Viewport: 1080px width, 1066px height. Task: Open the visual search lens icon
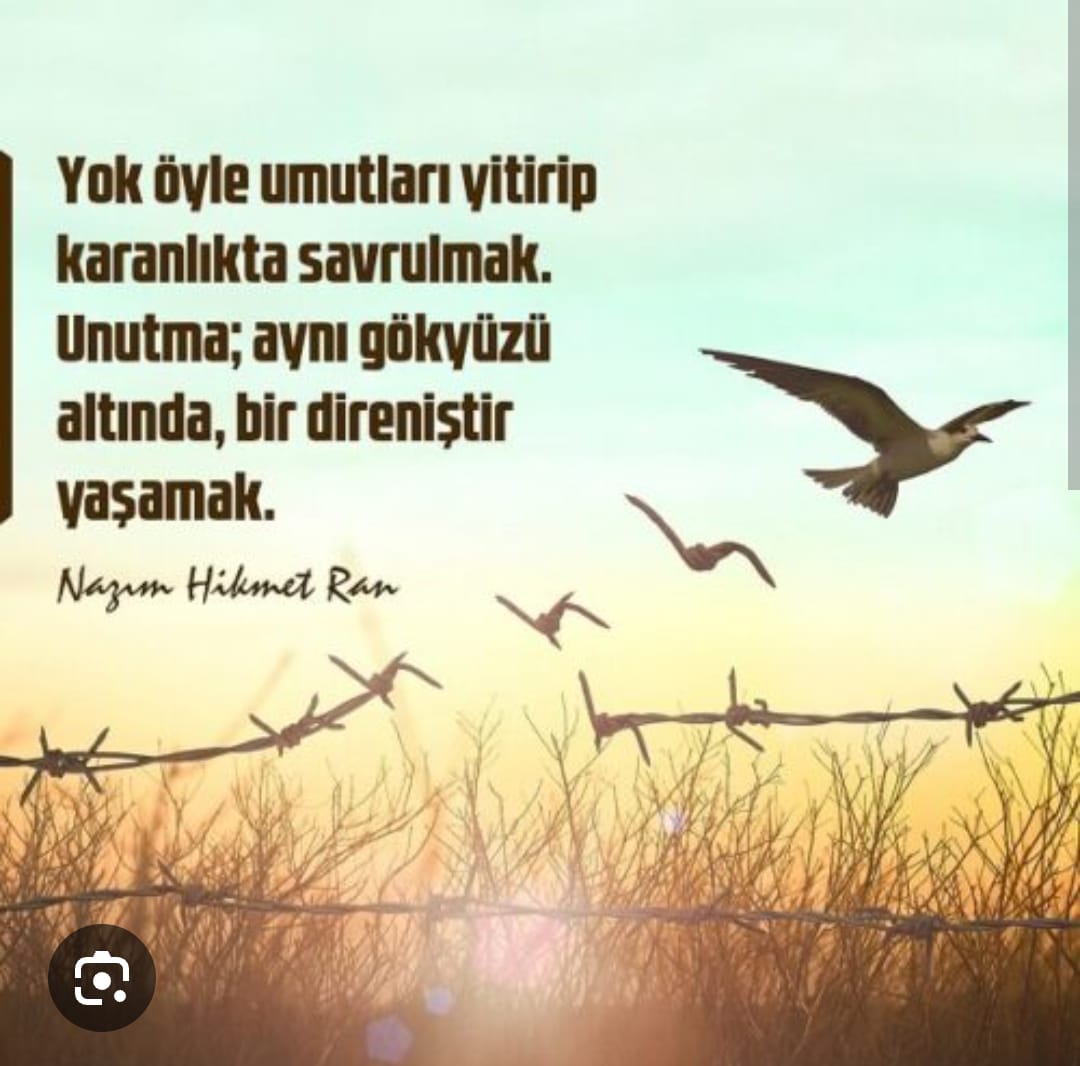[102, 977]
